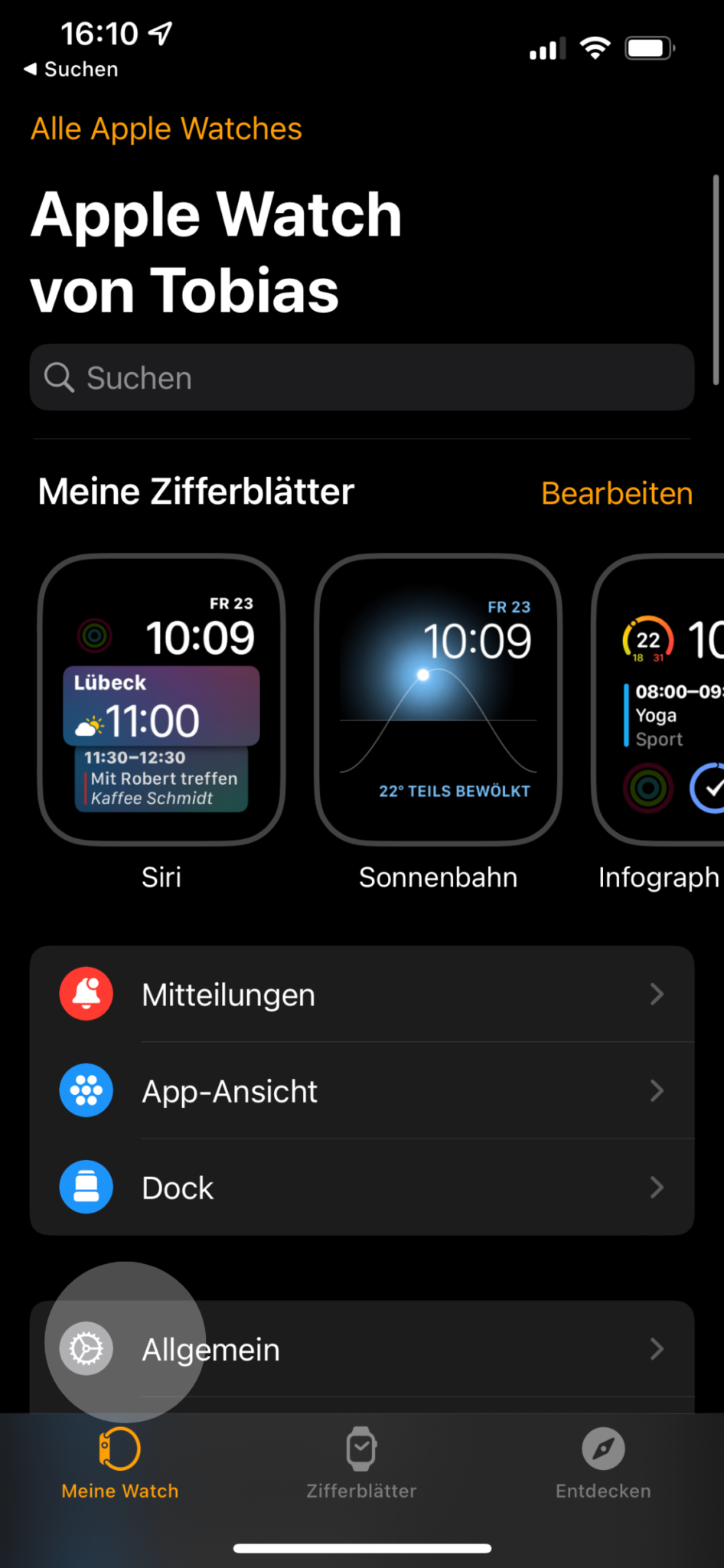Image resolution: width=724 pixels, height=1568 pixels.
Task: Tap the blue App-Ansicht grid icon
Action: [86, 1090]
